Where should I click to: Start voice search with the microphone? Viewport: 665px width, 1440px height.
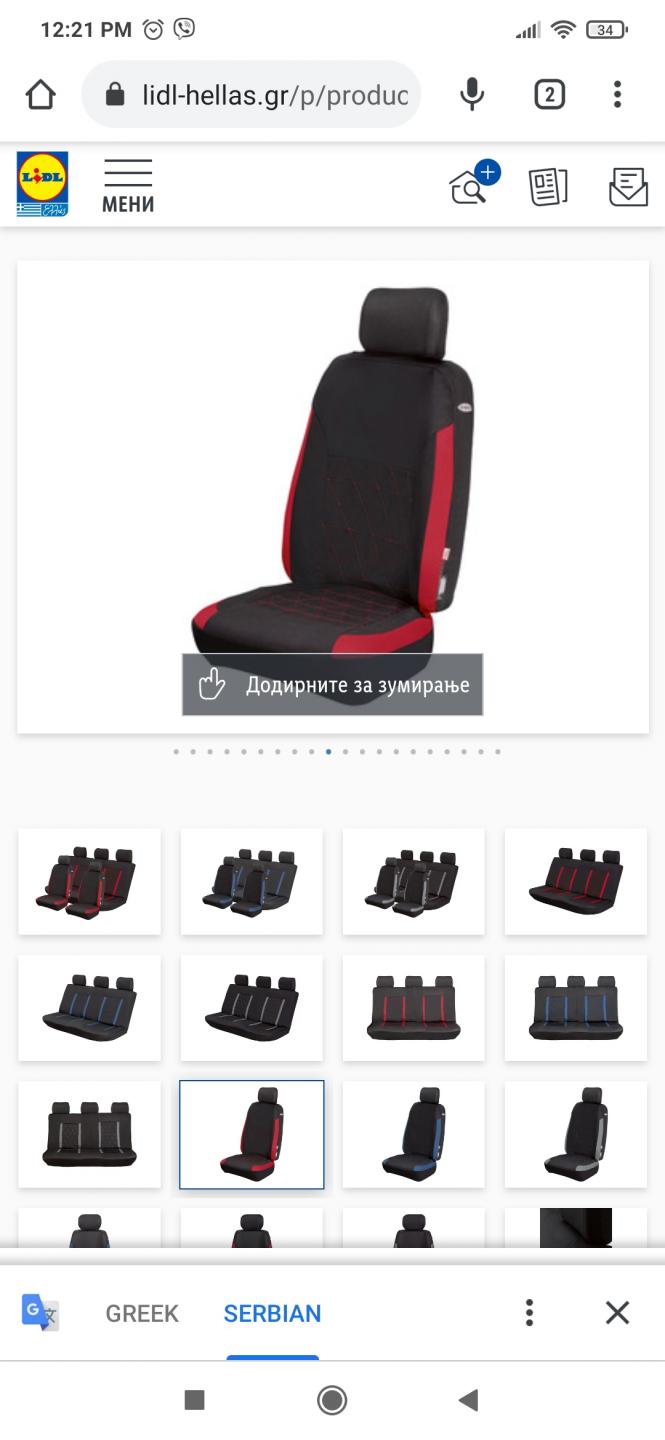tap(472, 95)
